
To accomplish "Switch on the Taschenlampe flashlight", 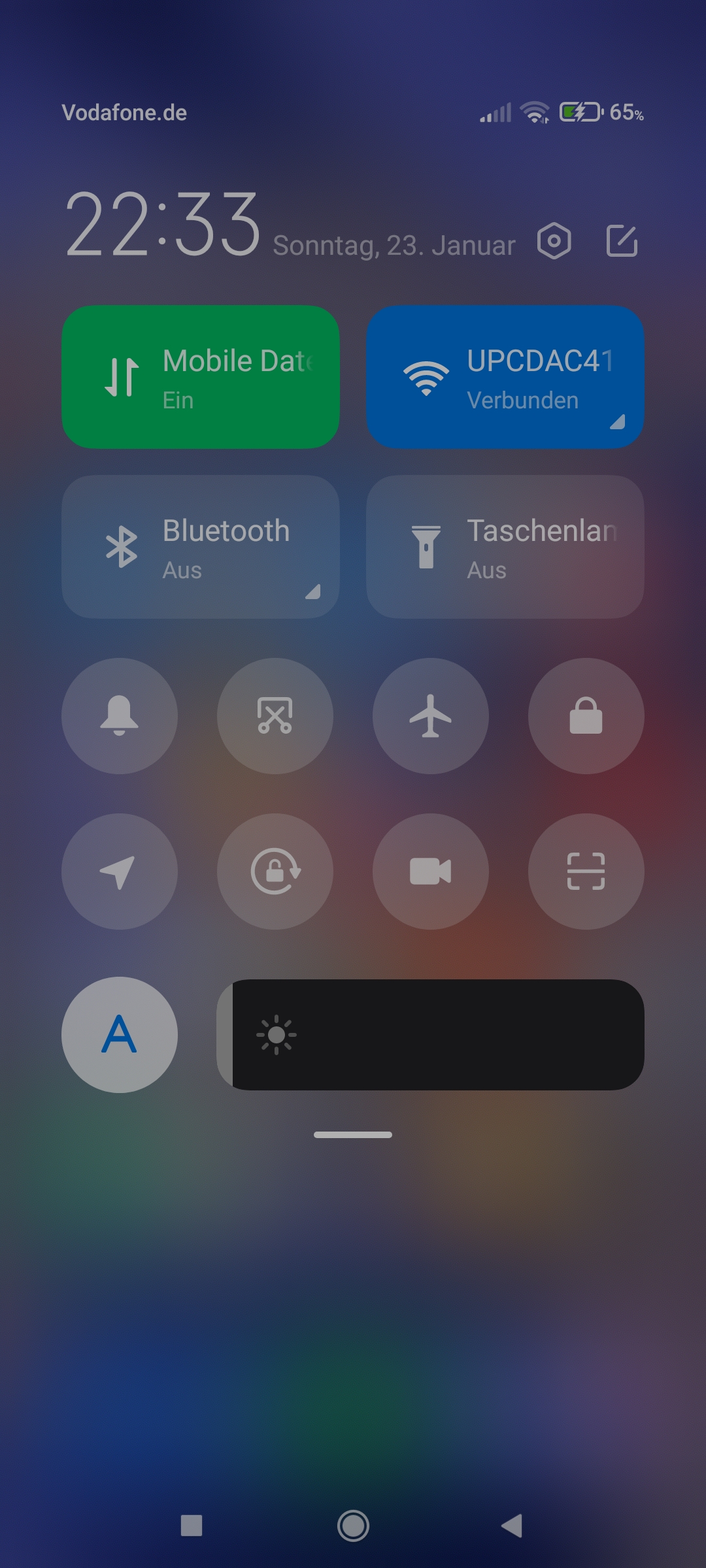I will [x=505, y=547].
